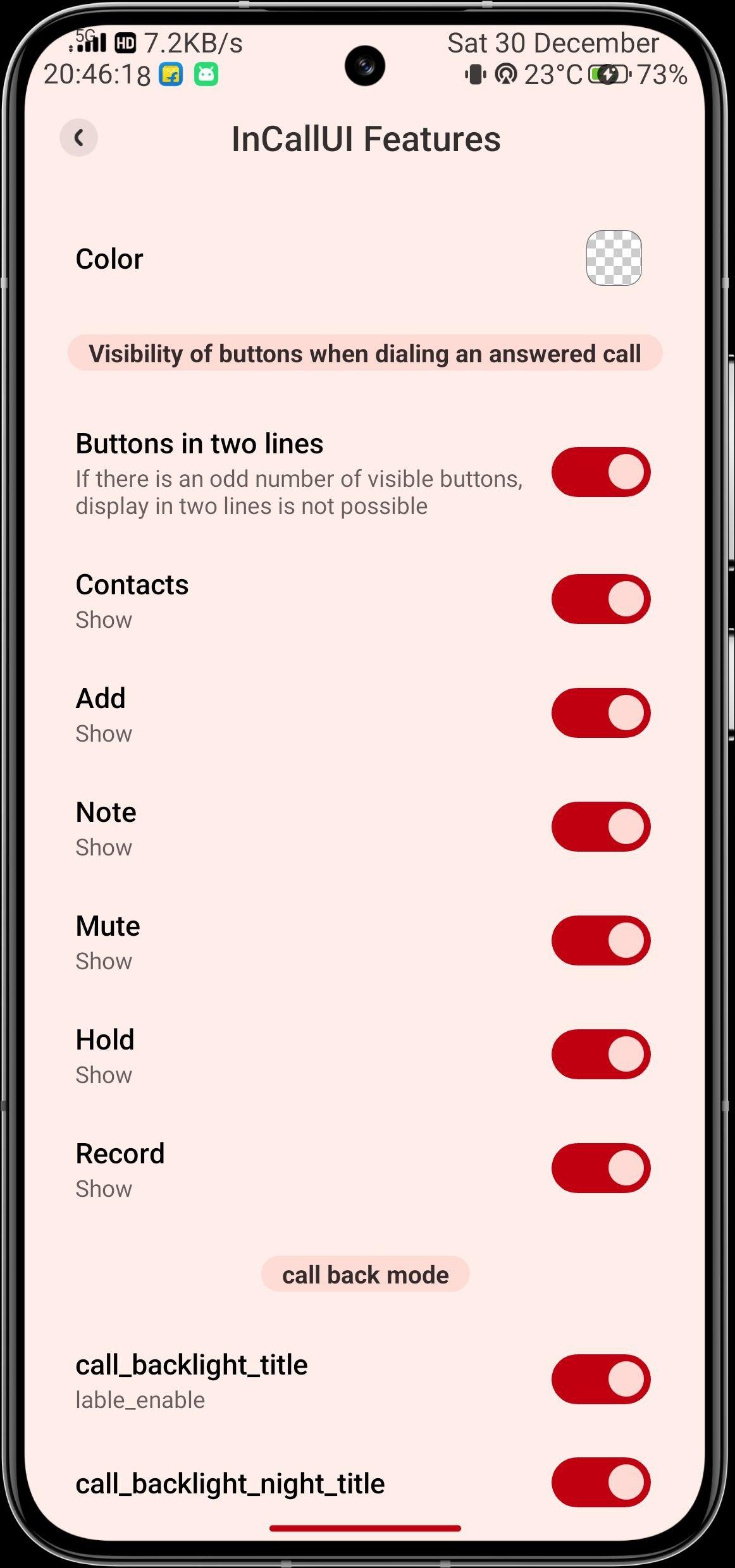This screenshot has width=735, height=1568.
Task: Open the Color swatch picker
Action: click(614, 258)
